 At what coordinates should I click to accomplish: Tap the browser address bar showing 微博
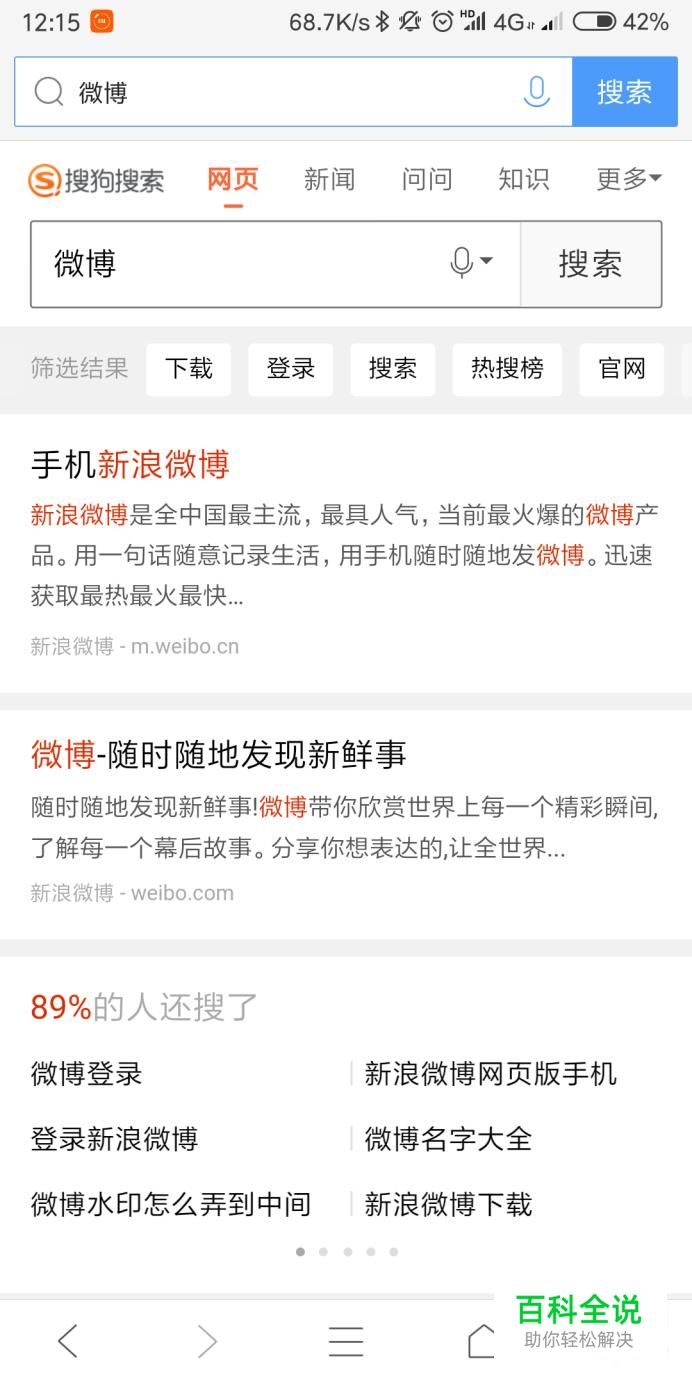293,92
